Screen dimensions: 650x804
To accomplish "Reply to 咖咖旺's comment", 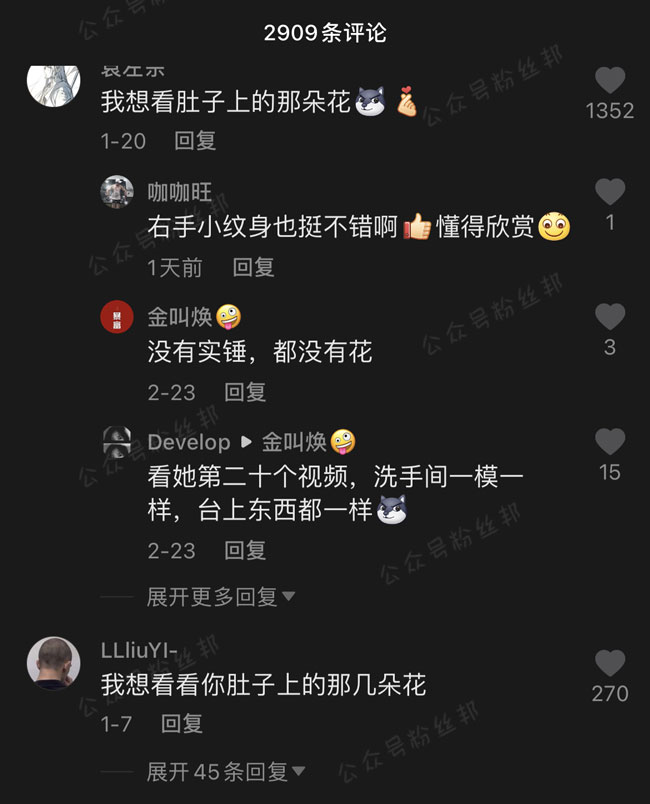I will coord(253,267).
